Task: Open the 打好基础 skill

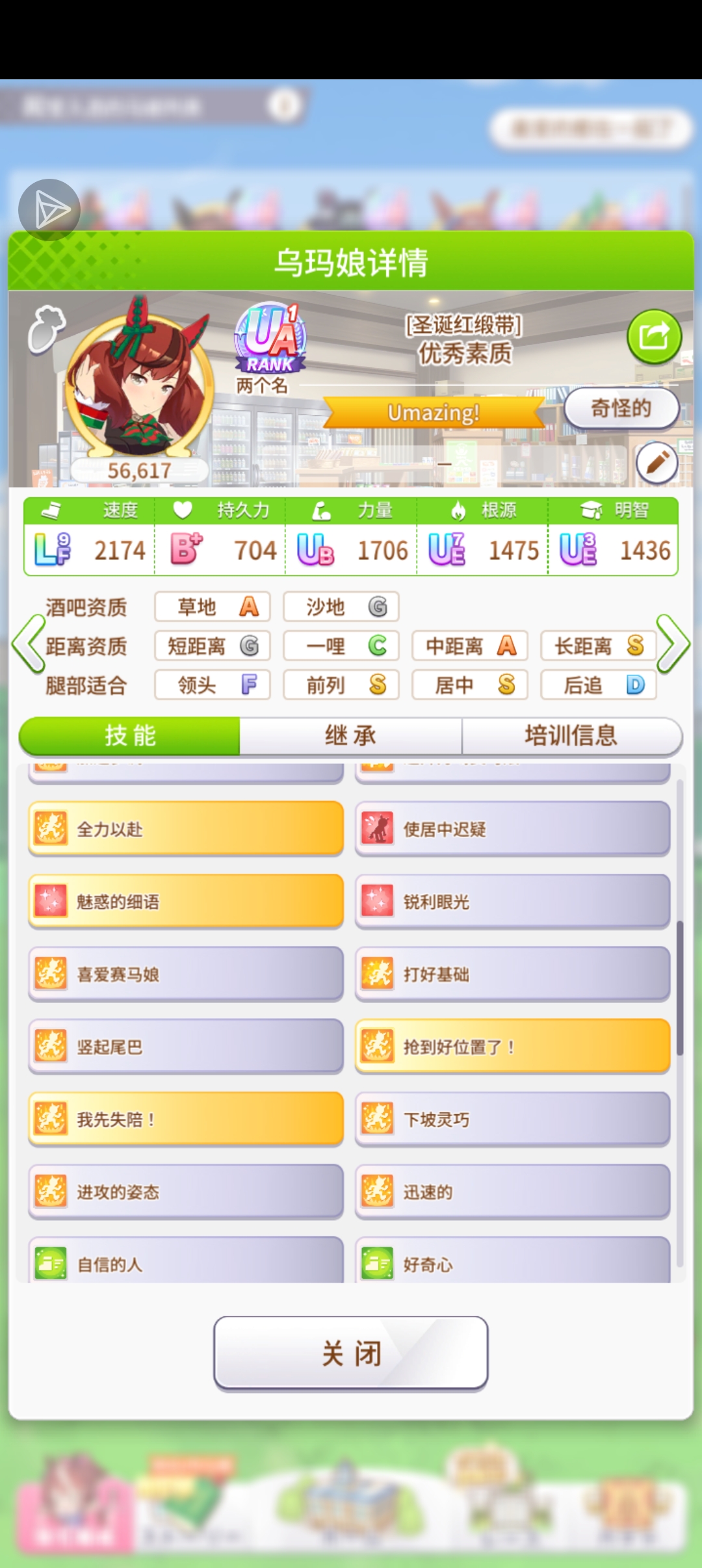Action: tap(512, 974)
